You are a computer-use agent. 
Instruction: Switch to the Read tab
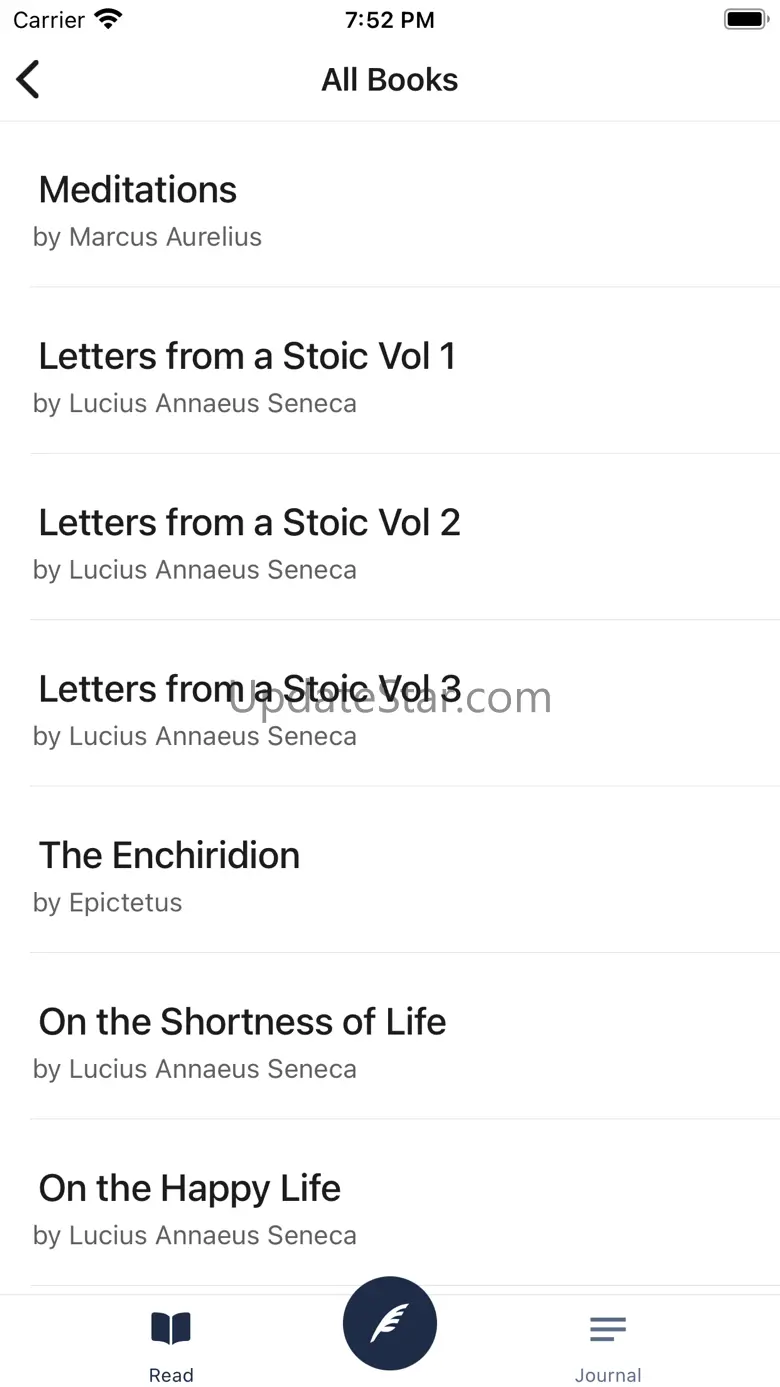coord(171,1345)
